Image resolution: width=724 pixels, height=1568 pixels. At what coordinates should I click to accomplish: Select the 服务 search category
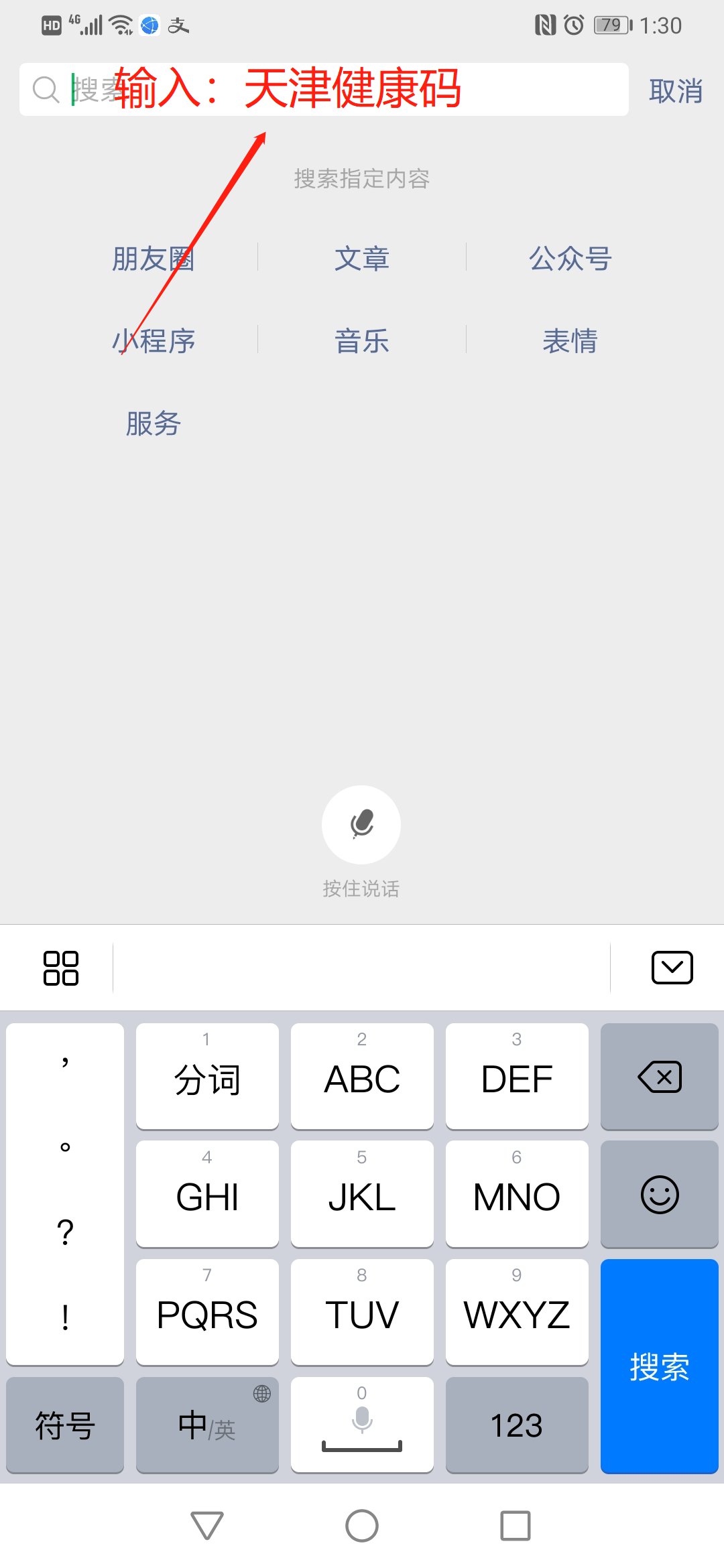point(154,423)
